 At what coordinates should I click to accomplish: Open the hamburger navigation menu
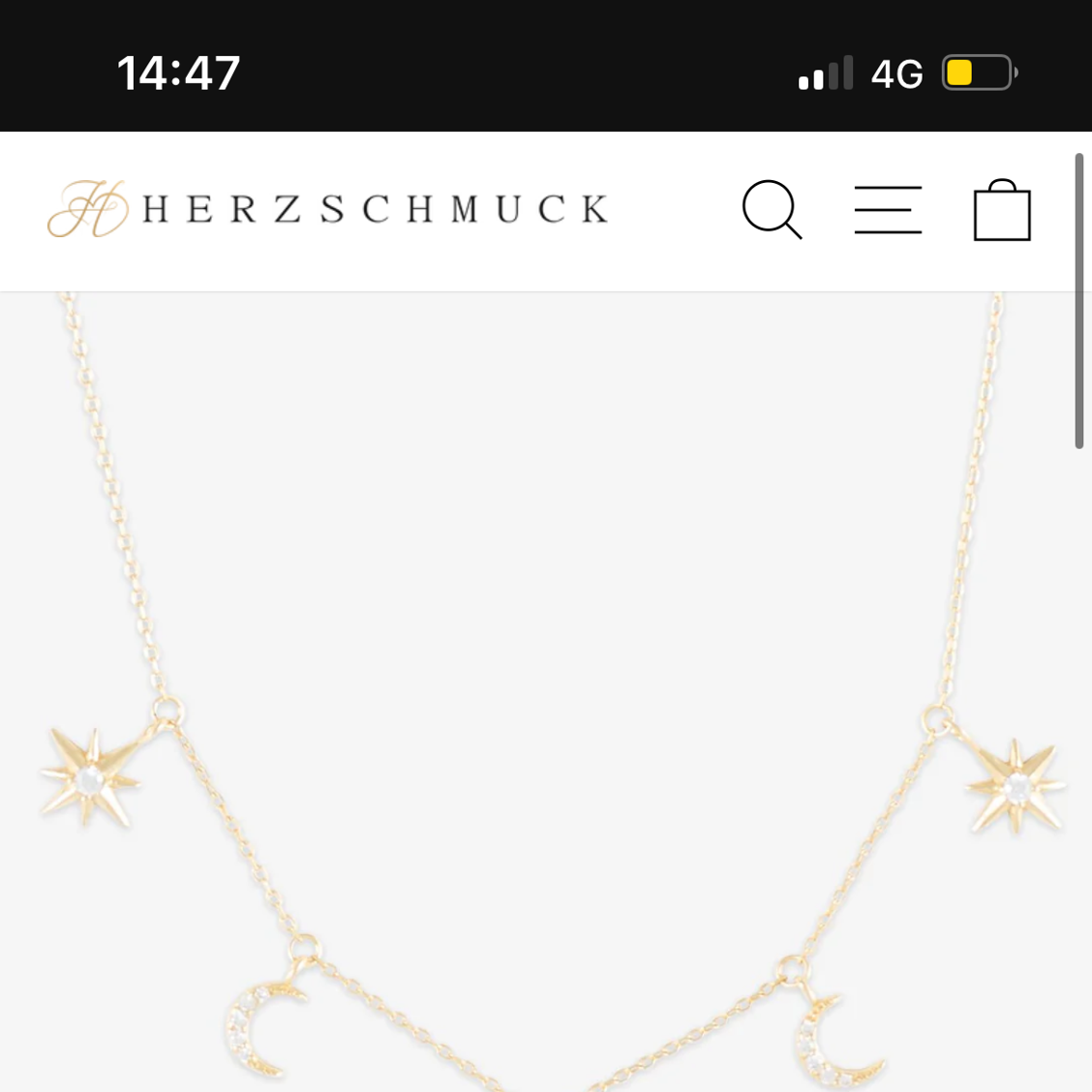click(x=888, y=209)
